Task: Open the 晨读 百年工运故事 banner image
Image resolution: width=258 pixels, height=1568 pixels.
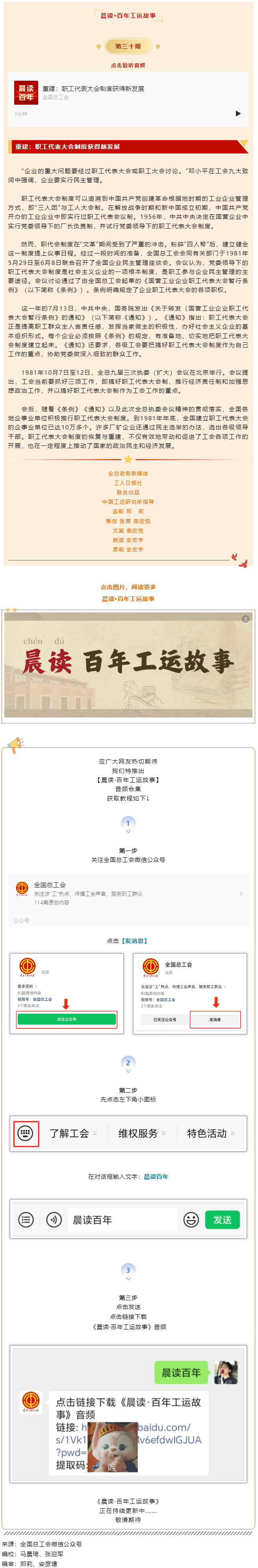Action: click(128, 664)
